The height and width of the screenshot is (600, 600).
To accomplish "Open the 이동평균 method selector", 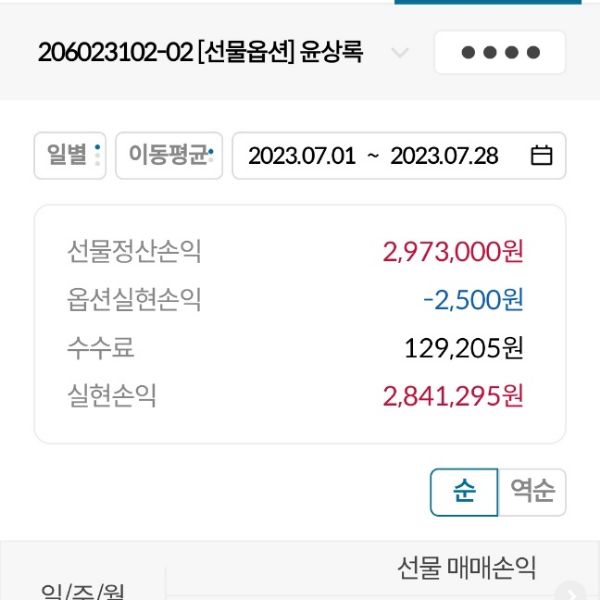I will pos(168,156).
